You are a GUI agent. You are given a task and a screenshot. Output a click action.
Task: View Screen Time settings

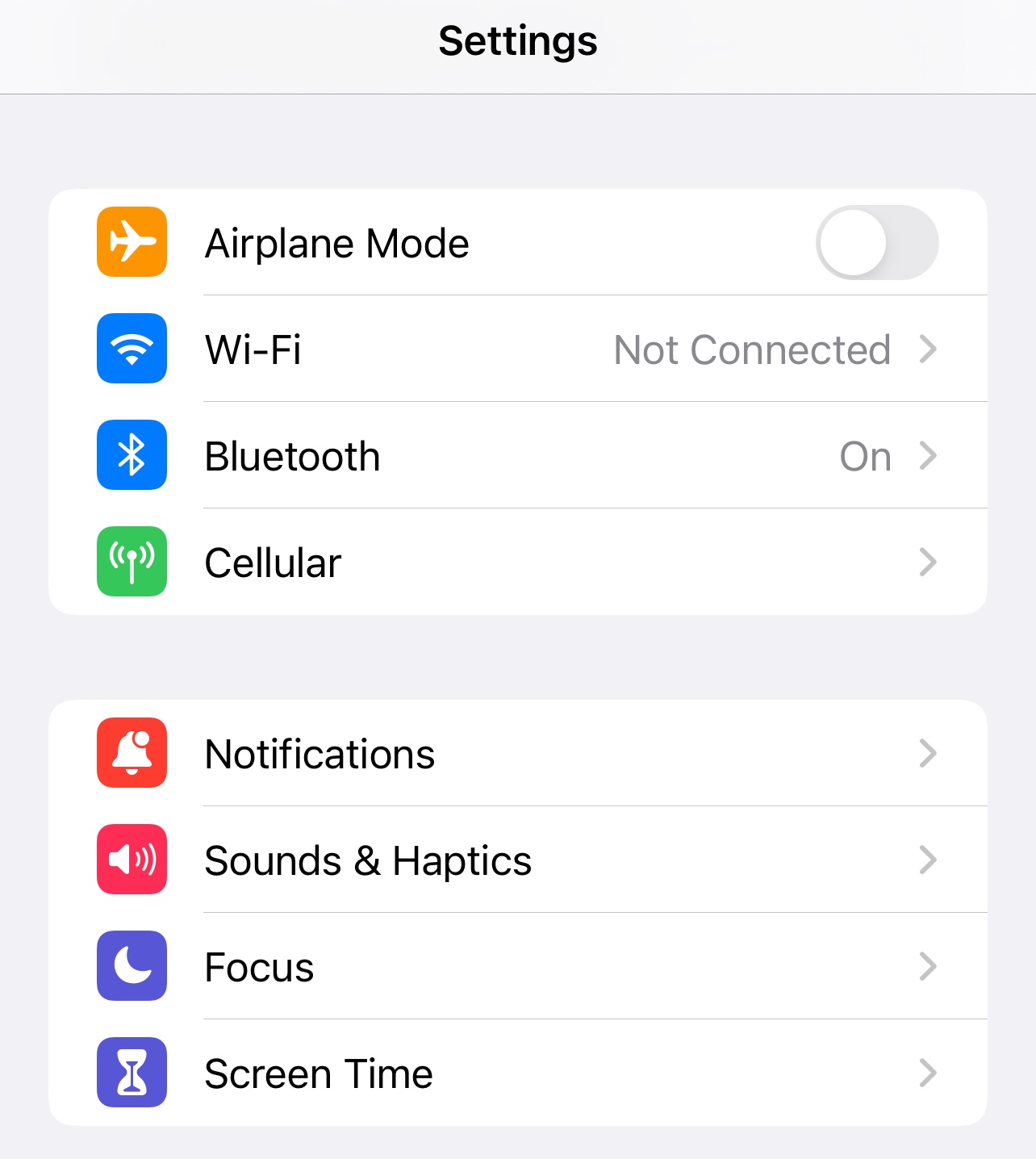click(x=516, y=1073)
